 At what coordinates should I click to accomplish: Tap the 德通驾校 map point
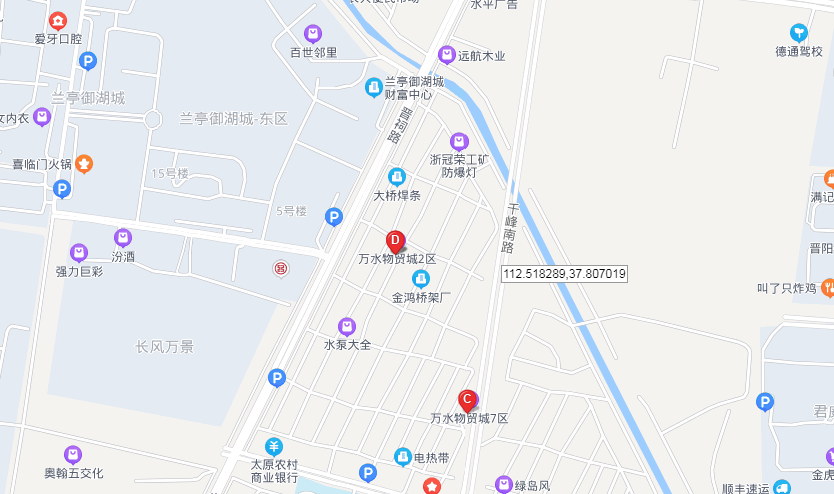(x=798, y=33)
